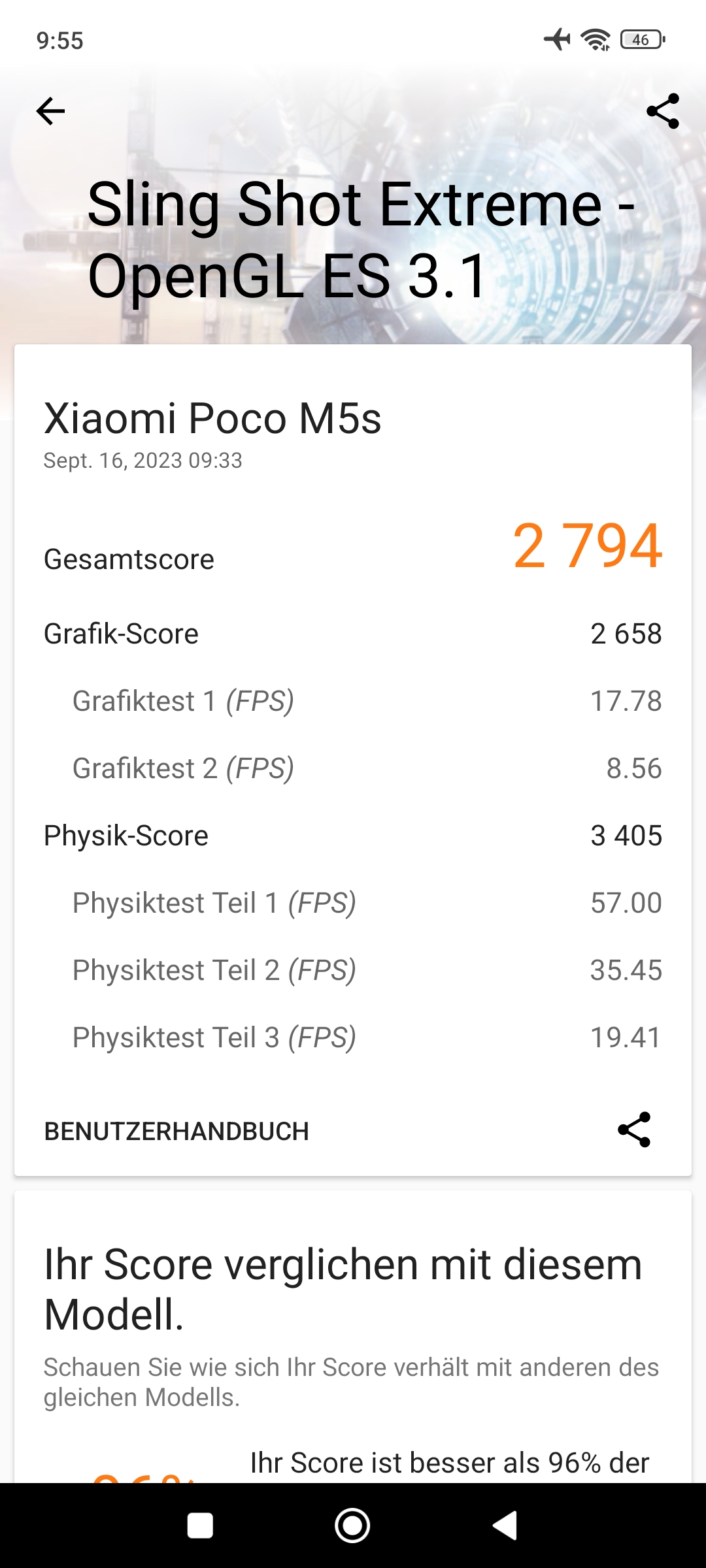
Task: Open the BENUTZERHANDBUCH user guide
Action: pyautogui.click(x=176, y=1132)
